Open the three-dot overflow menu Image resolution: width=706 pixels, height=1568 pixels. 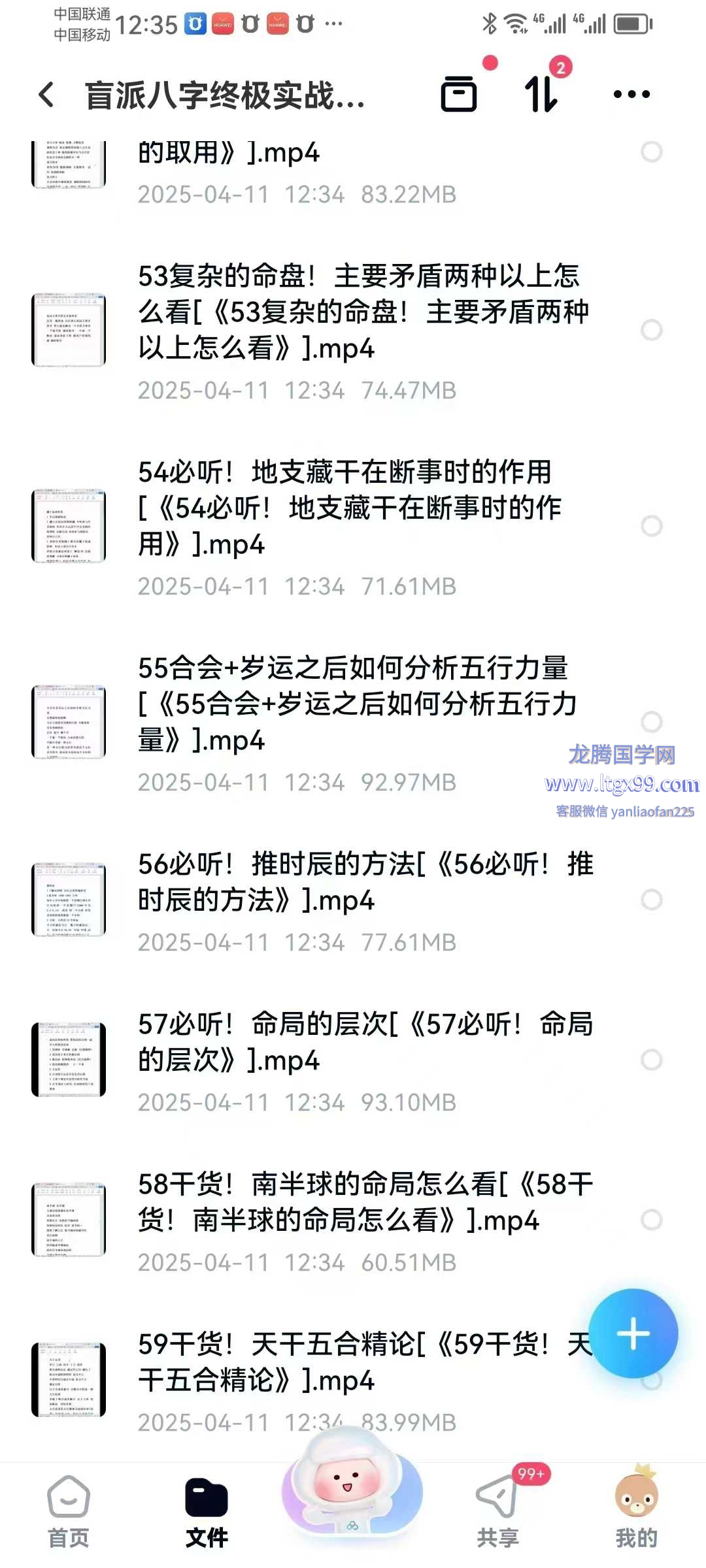[631, 94]
